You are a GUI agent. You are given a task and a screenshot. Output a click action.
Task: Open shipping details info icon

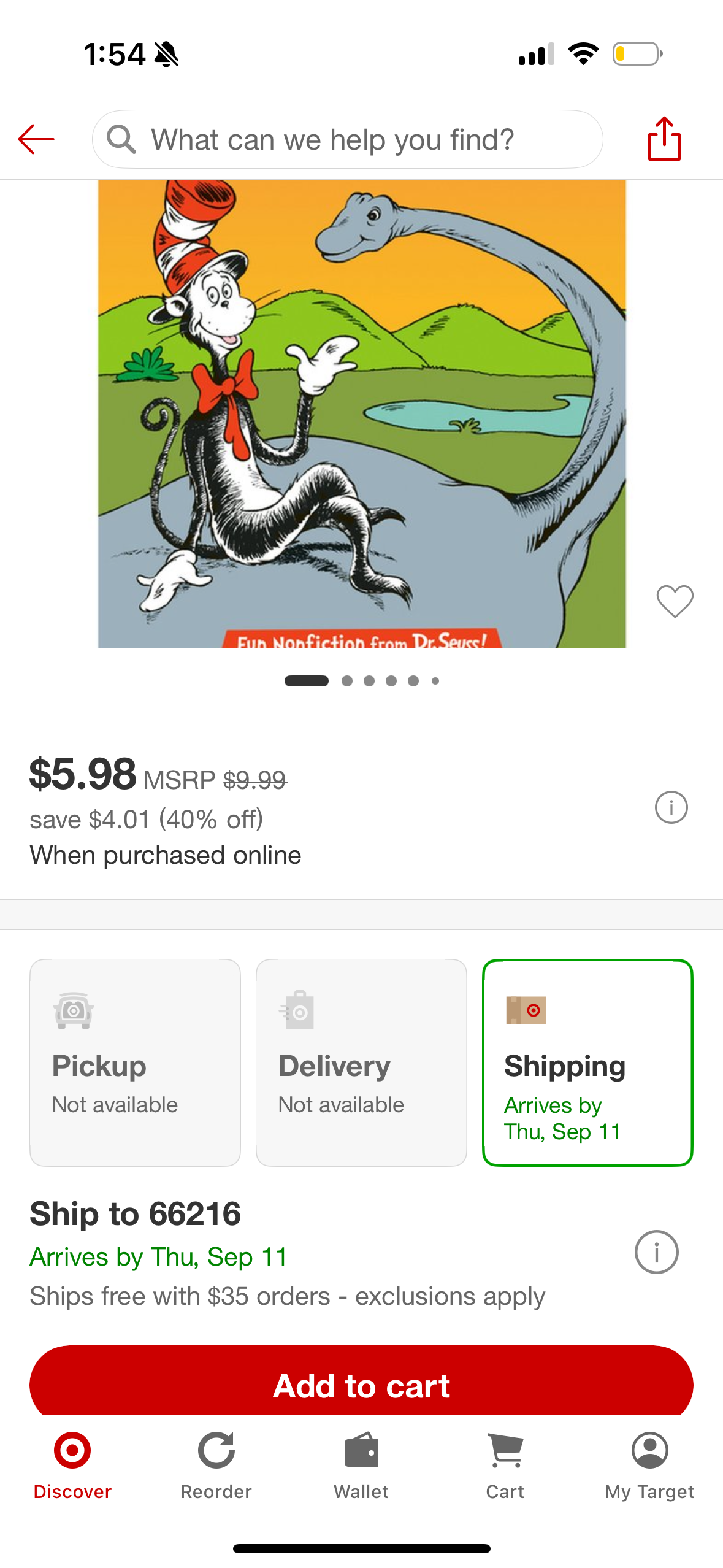pos(656,1252)
